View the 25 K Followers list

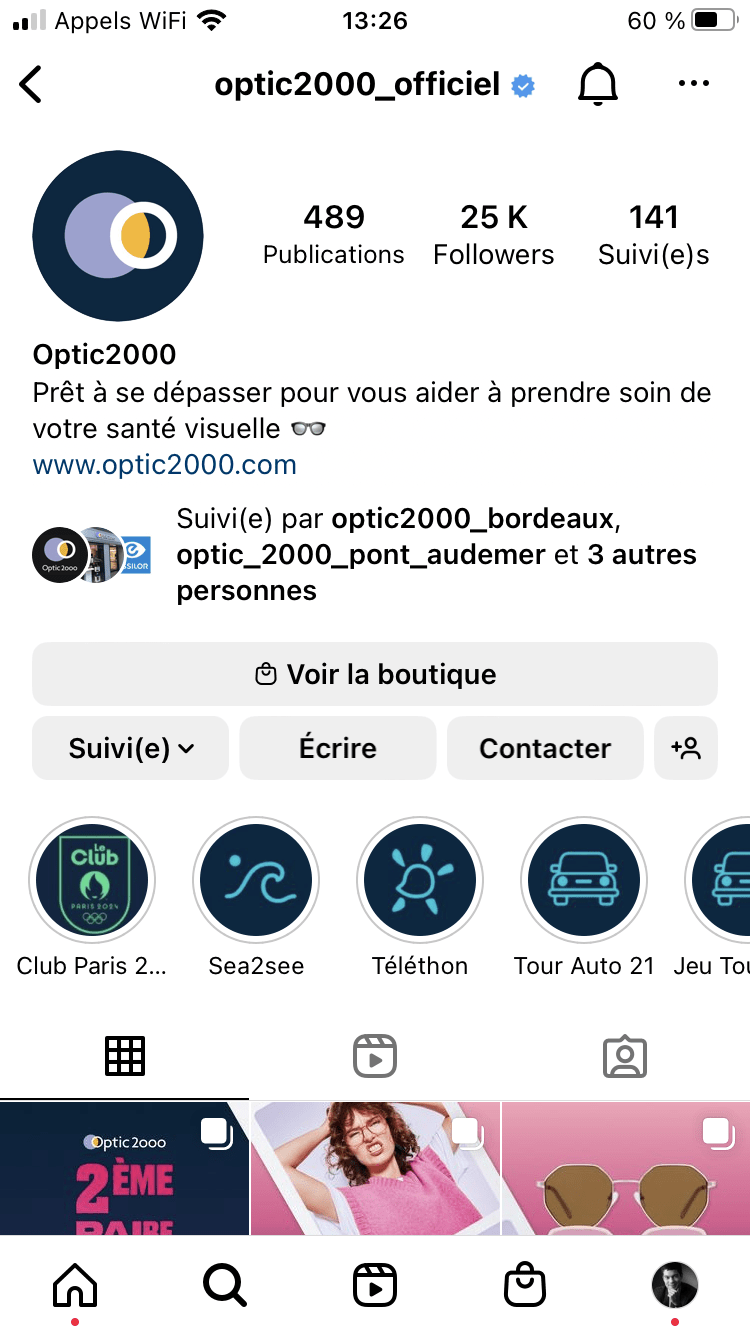pos(493,235)
